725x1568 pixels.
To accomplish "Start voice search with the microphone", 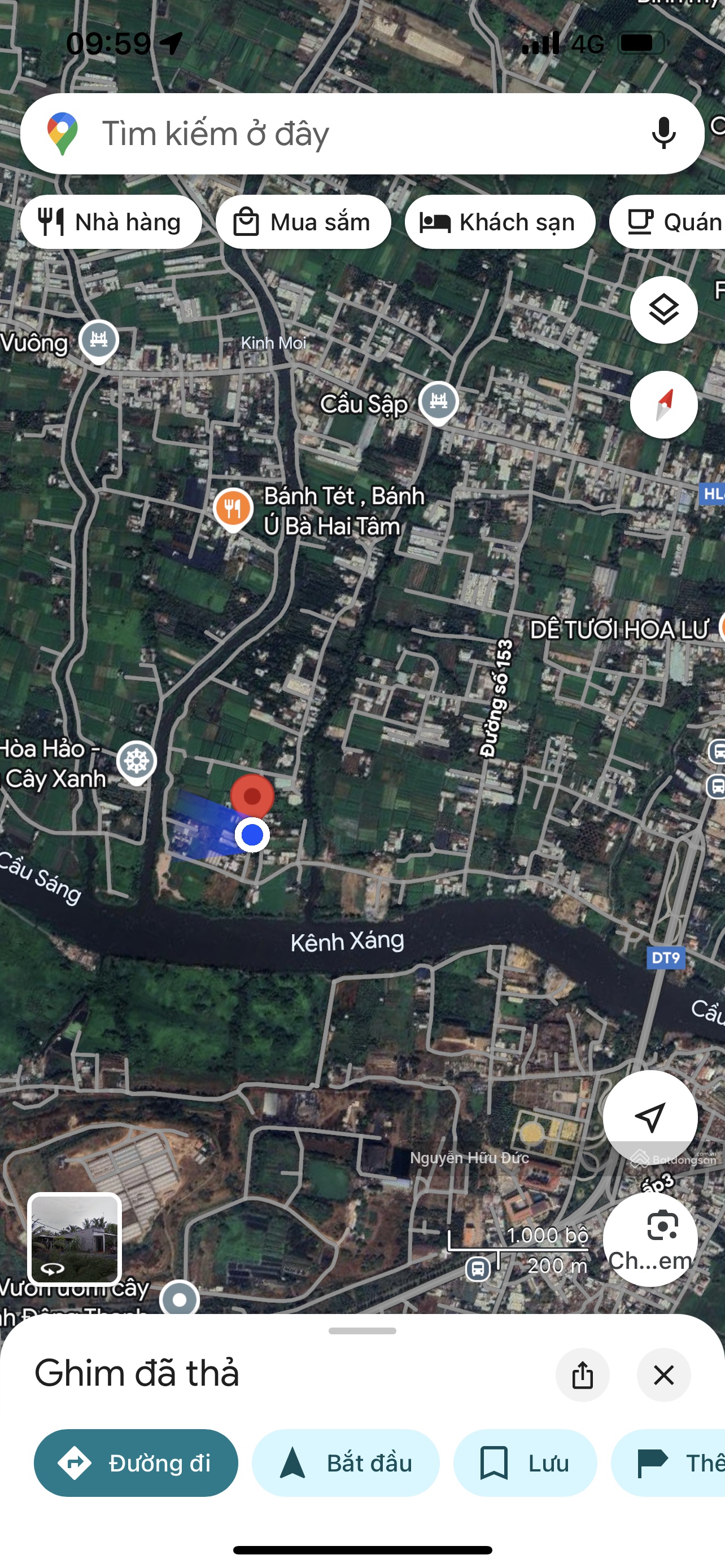I will tap(663, 133).
